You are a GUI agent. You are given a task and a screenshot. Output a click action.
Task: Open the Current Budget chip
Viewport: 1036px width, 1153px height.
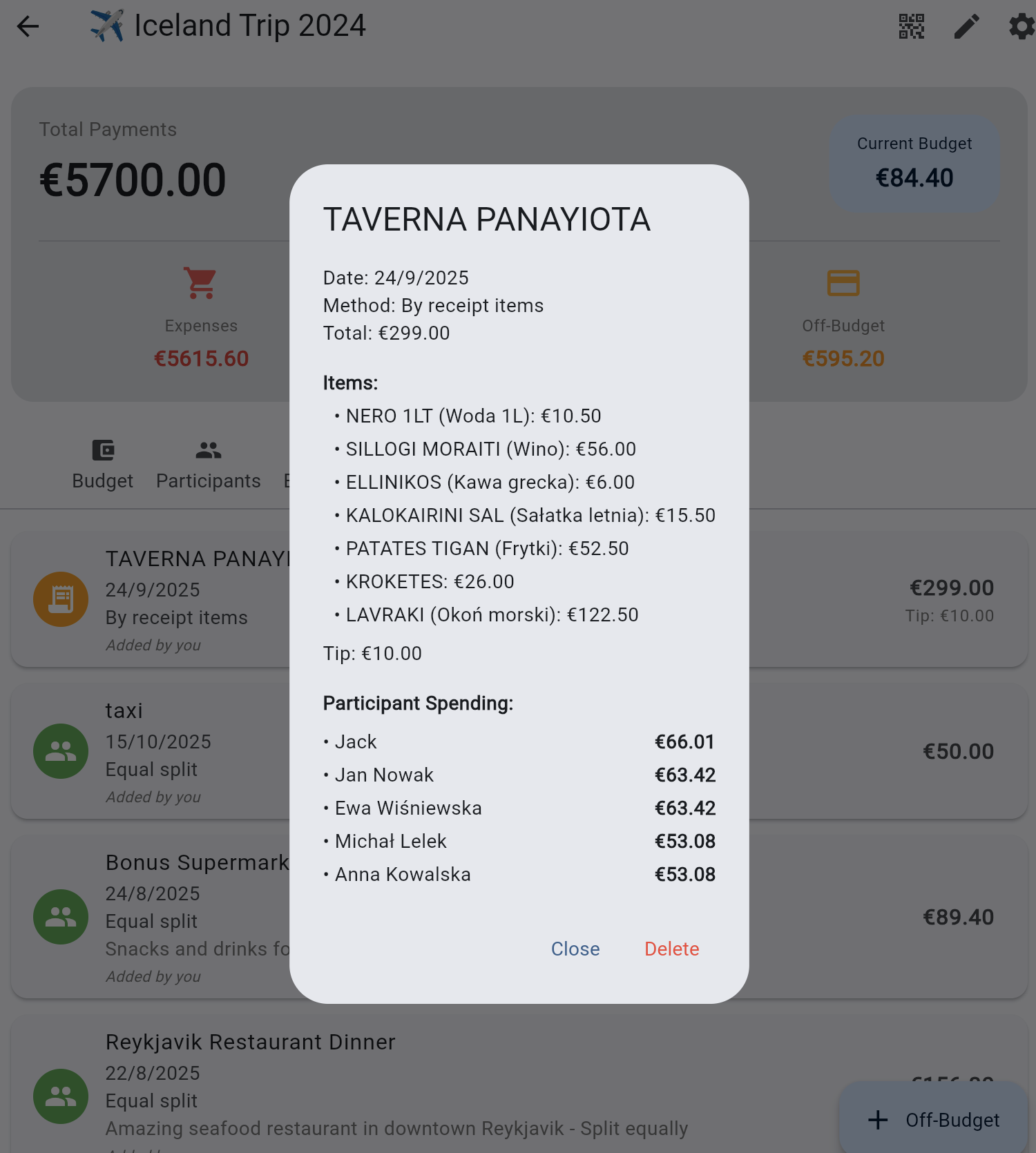914,163
